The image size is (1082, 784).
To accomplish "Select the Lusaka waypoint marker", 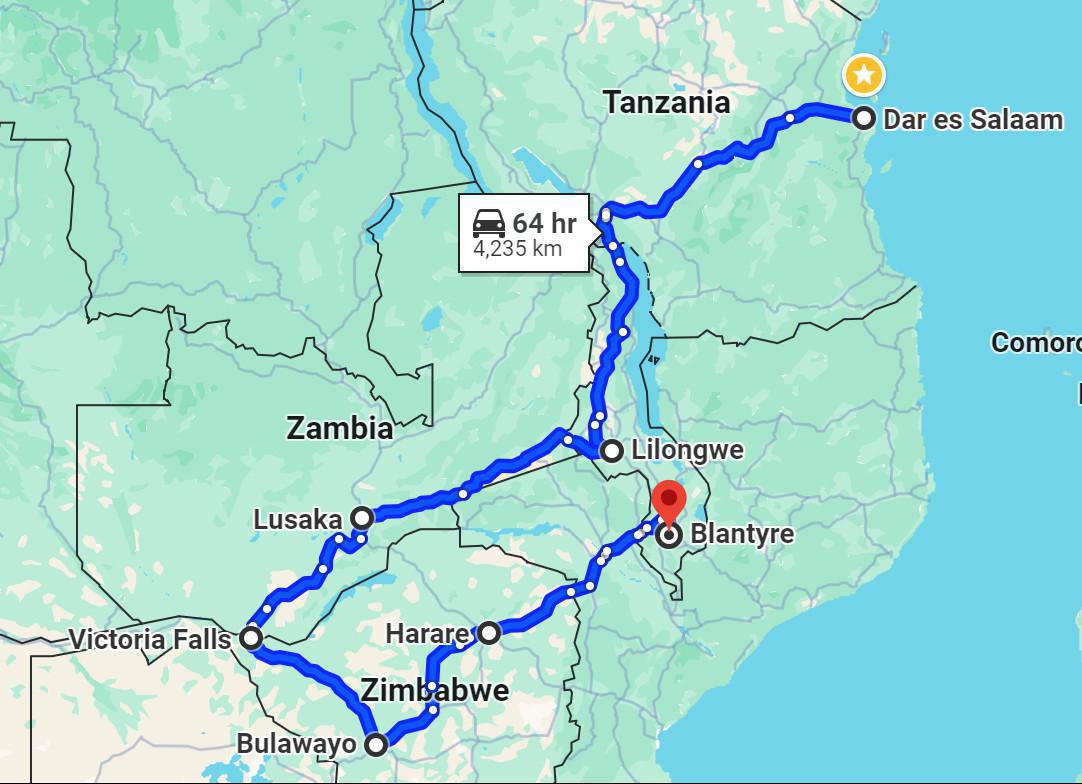I will point(362,518).
